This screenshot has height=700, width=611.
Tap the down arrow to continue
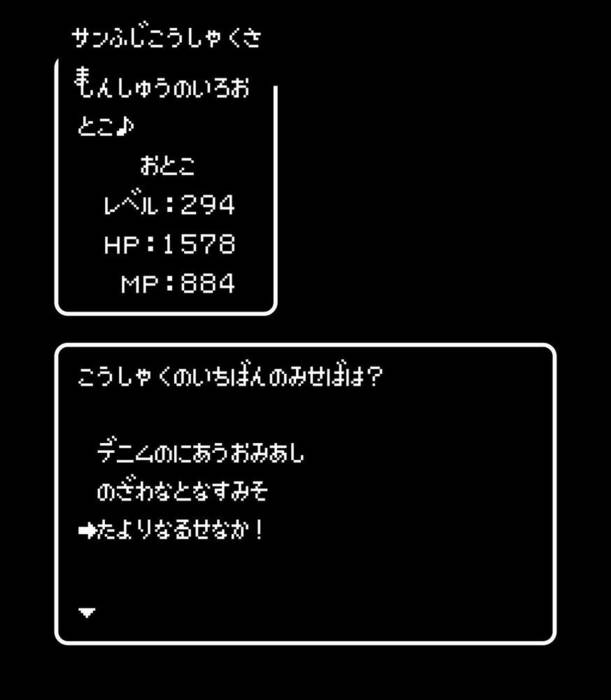pos(87,612)
